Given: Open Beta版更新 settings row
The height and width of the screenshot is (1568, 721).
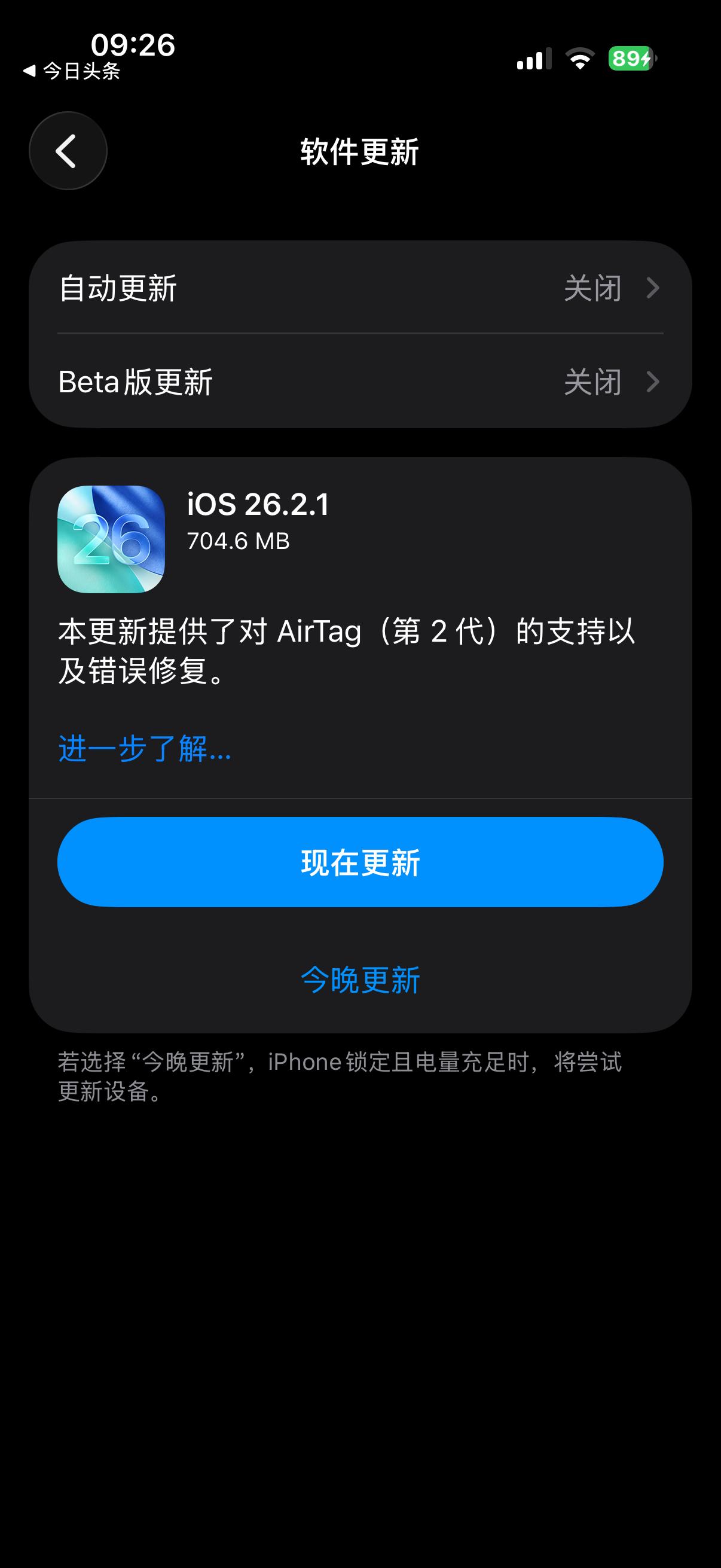Looking at the screenshot, I should coord(360,382).
